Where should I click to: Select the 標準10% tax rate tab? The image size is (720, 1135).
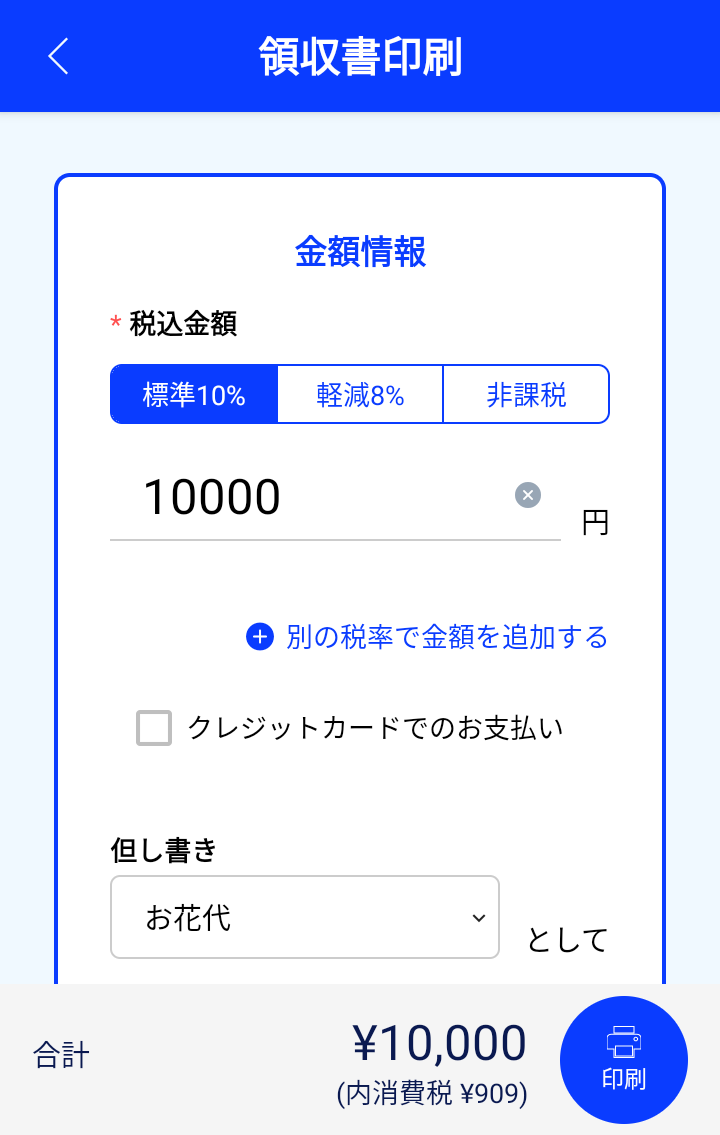tap(194, 394)
